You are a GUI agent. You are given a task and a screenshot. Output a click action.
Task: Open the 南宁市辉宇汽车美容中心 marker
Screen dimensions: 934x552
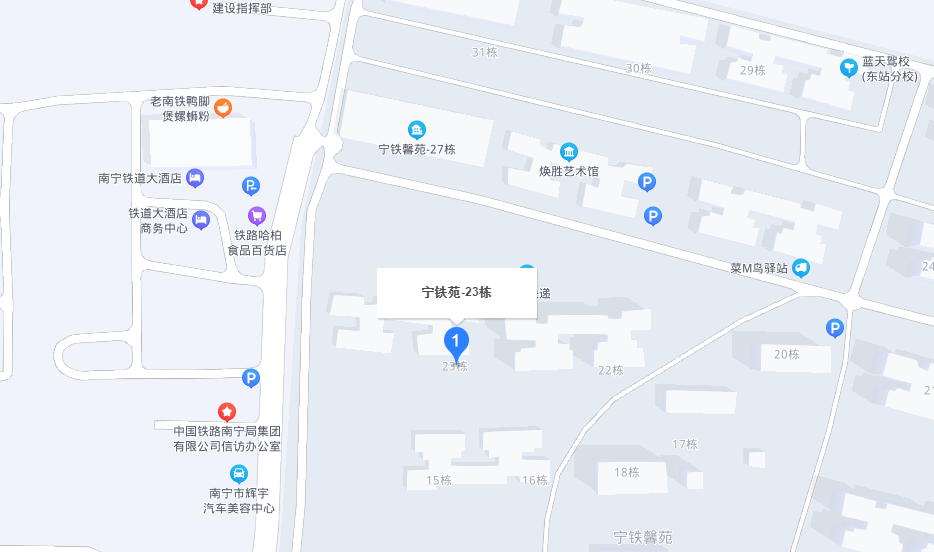click(239, 474)
